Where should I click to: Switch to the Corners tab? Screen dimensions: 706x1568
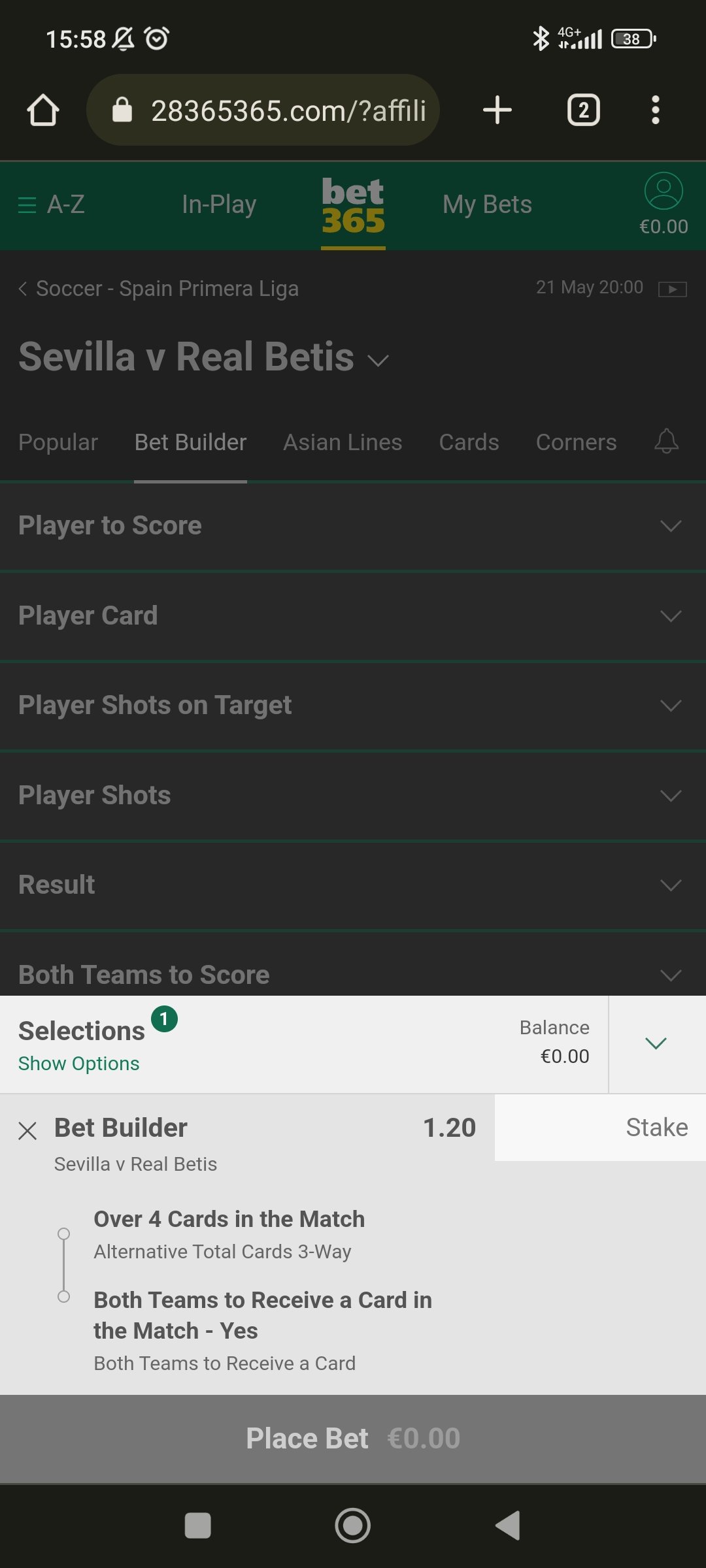point(575,442)
